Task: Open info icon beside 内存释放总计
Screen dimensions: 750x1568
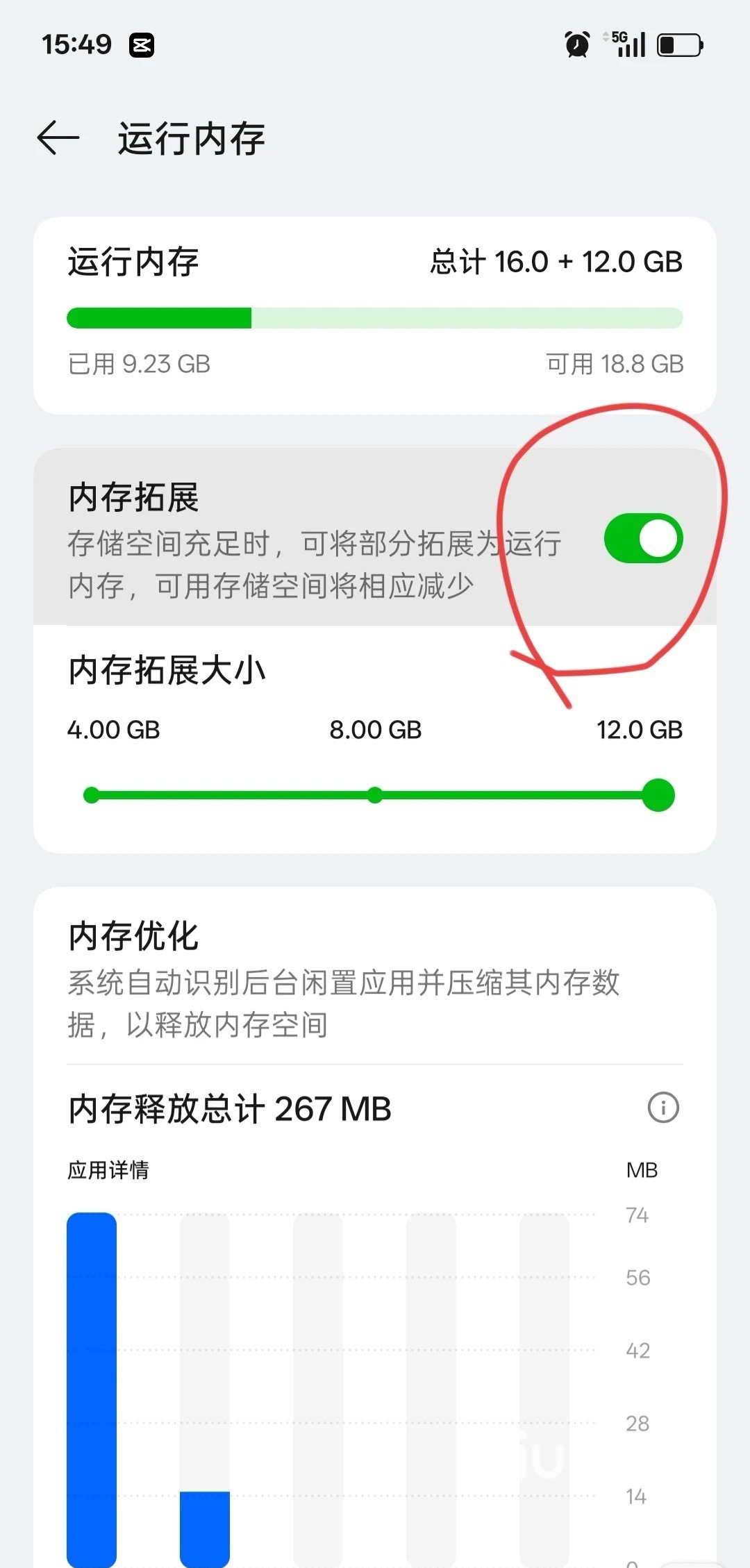Action: (x=662, y=1108)
